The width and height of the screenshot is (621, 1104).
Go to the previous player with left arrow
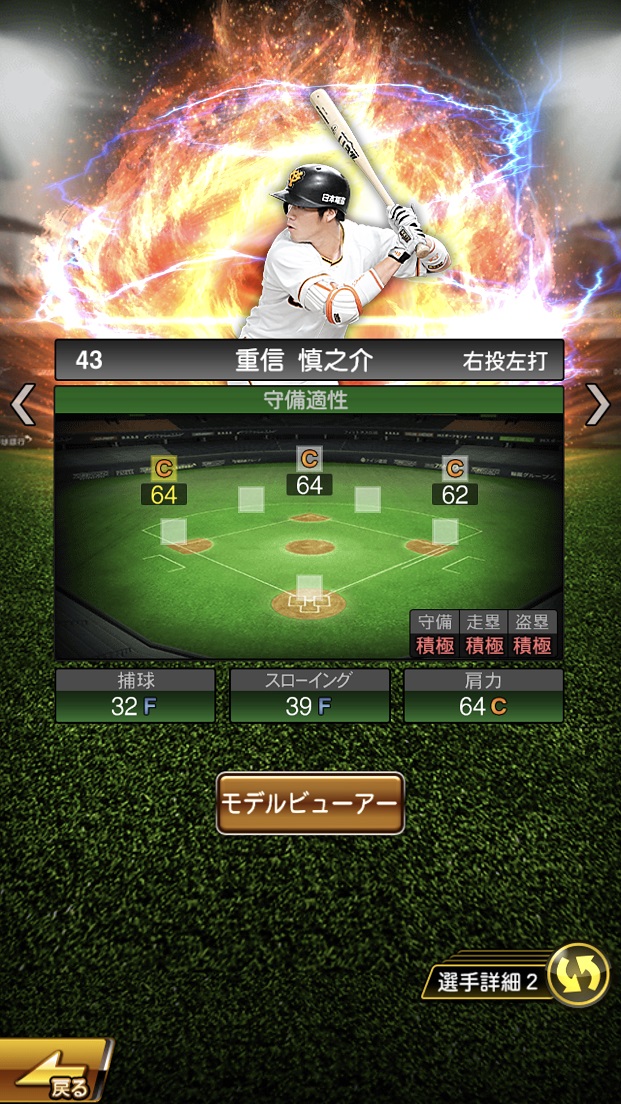(x=22, y=405)
